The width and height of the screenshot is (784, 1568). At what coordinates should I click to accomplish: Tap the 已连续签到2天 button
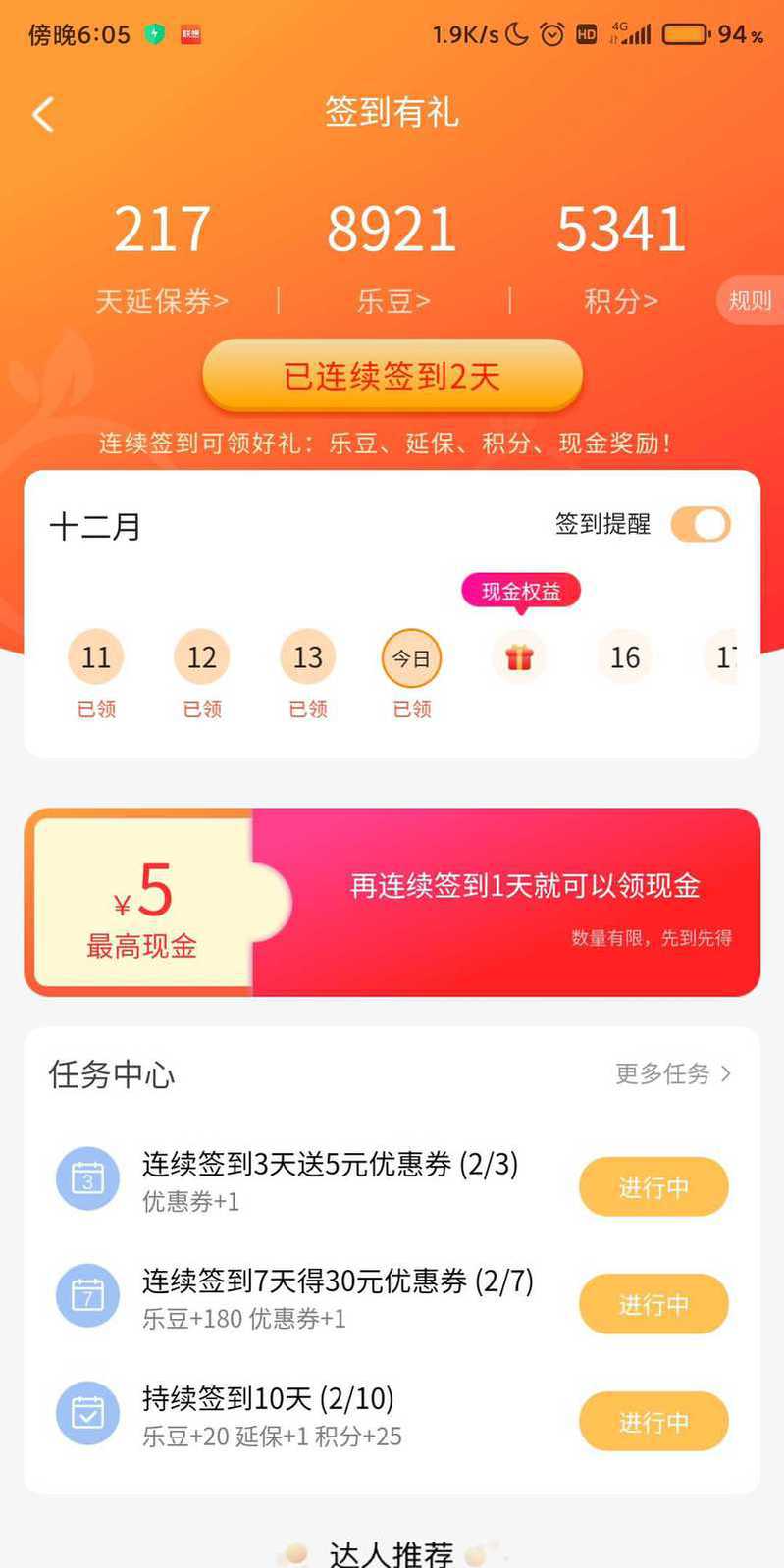[392, 376]
